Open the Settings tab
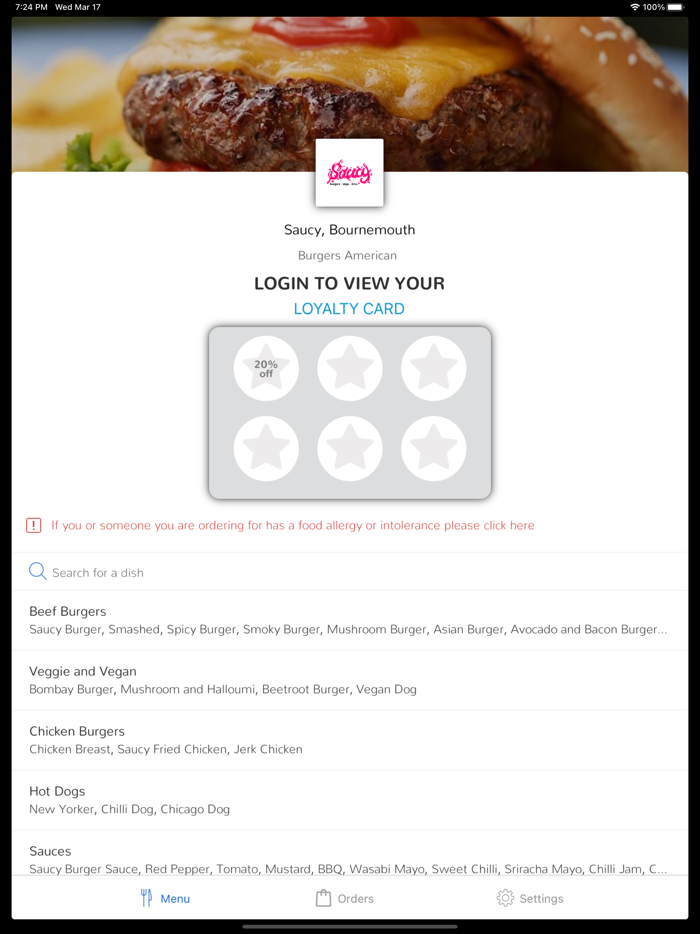Screen dimensions: 700x934 point(530,898)
